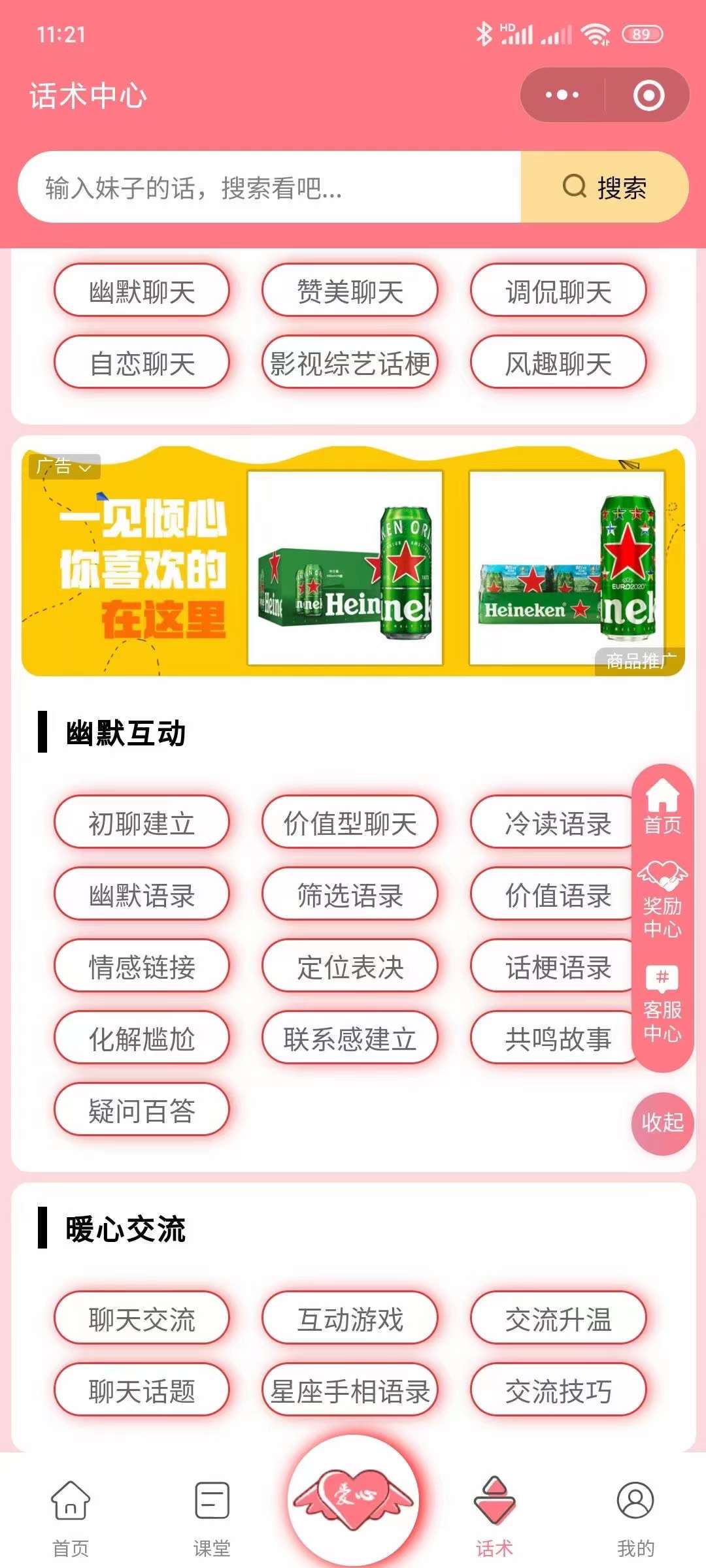The height and width of the screenshot is (1568, 706).
Task: Tap the search input field
Action: click(x=268, y=188)
